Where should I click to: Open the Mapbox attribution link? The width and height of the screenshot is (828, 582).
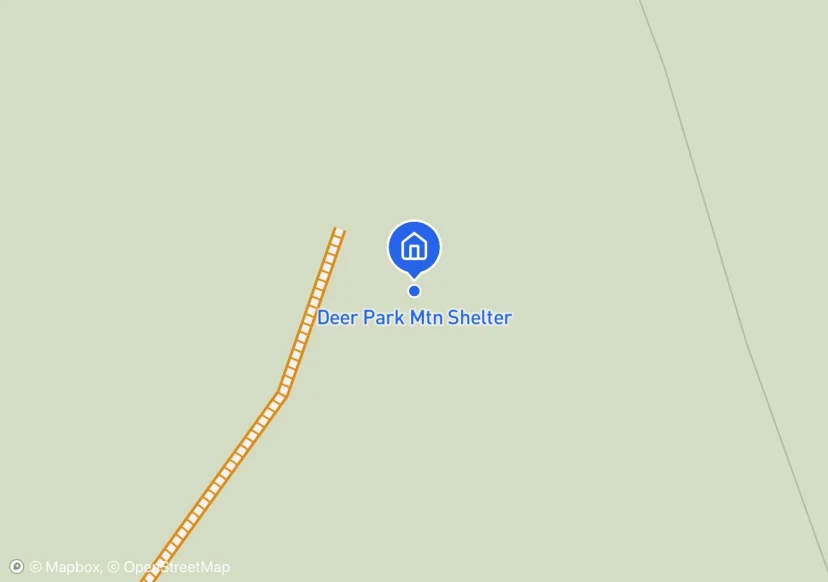point(65,567)
